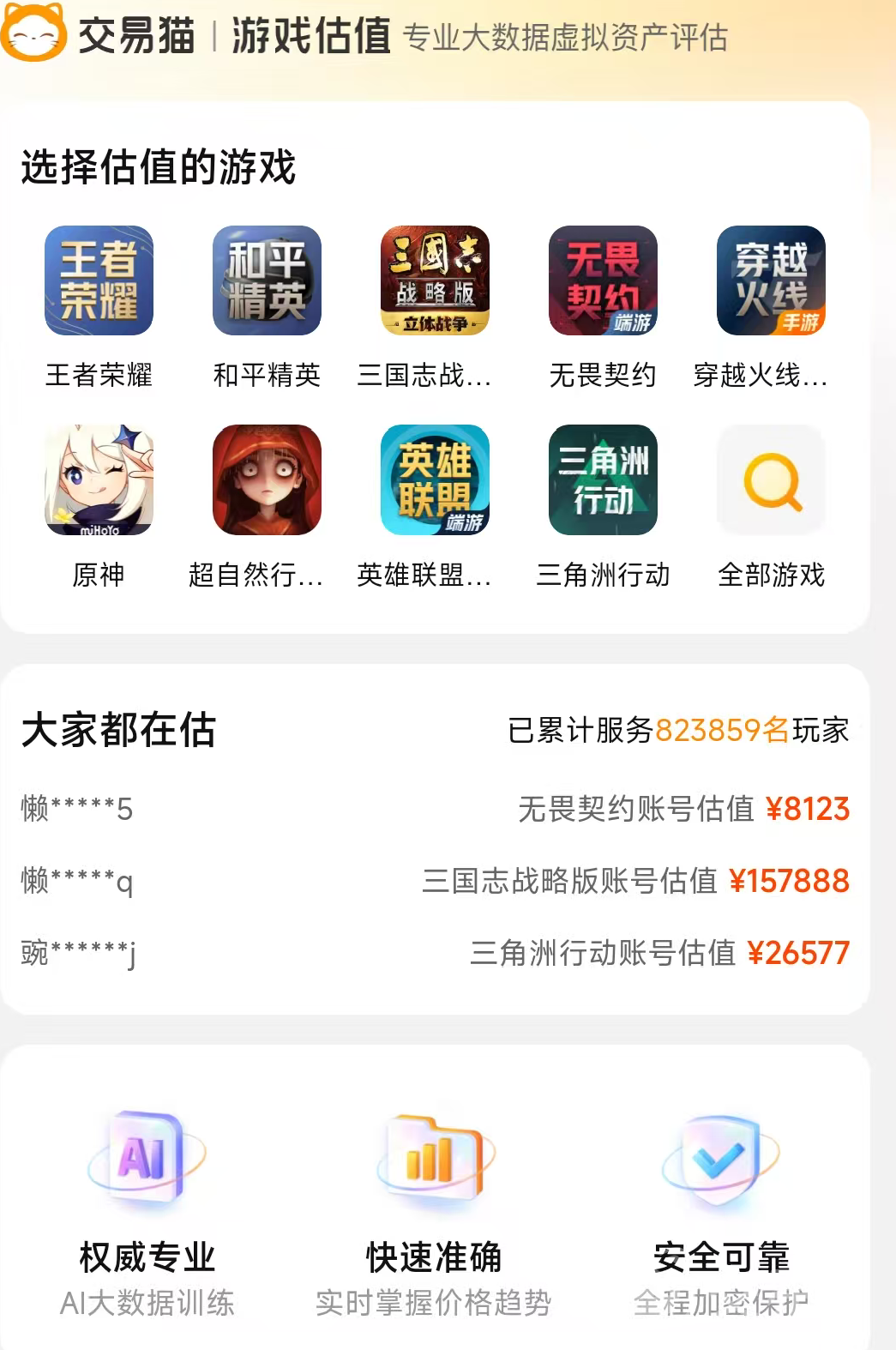Tap the 穿越火线 mobile game icon
Image resolution: width=896 pixels, height=1350 pixels.
(771, 280)
